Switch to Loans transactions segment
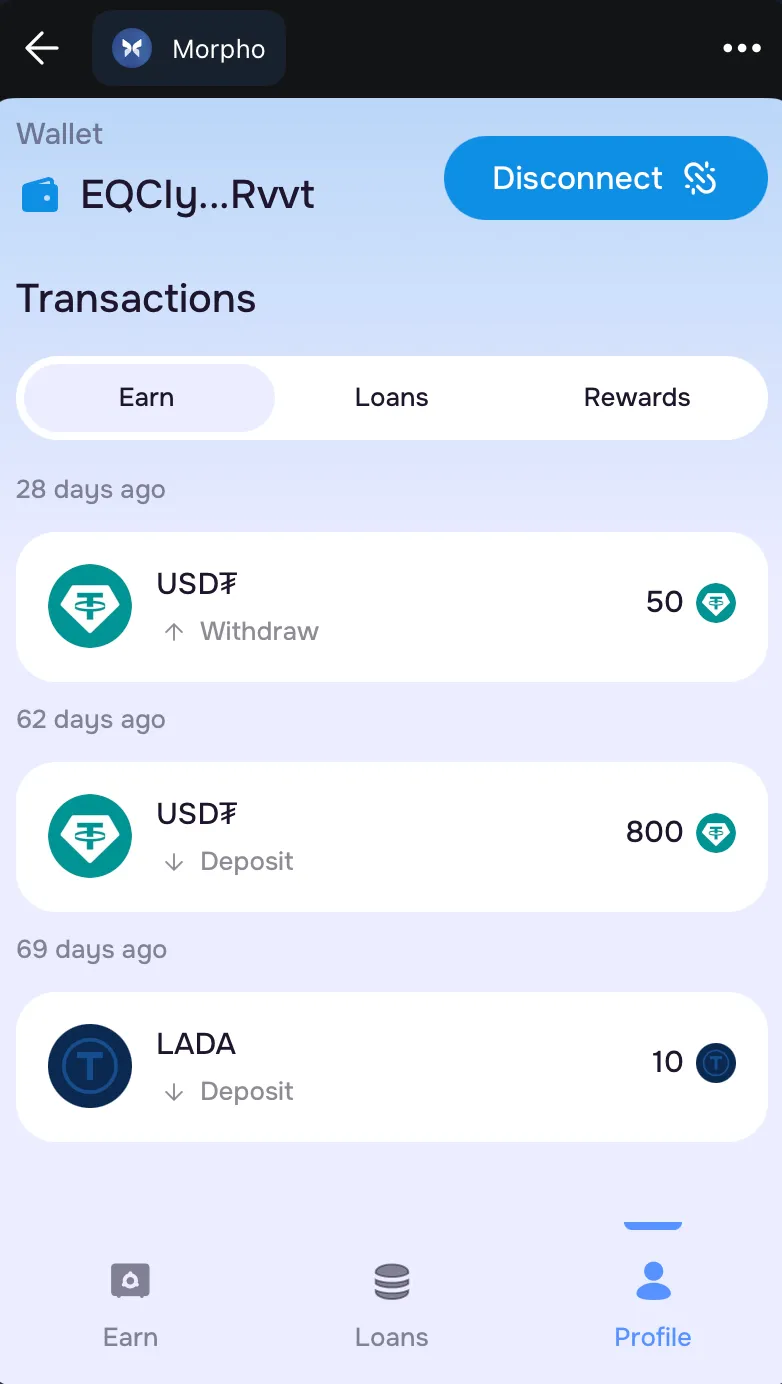The image size is (782, 1384). 391,398
